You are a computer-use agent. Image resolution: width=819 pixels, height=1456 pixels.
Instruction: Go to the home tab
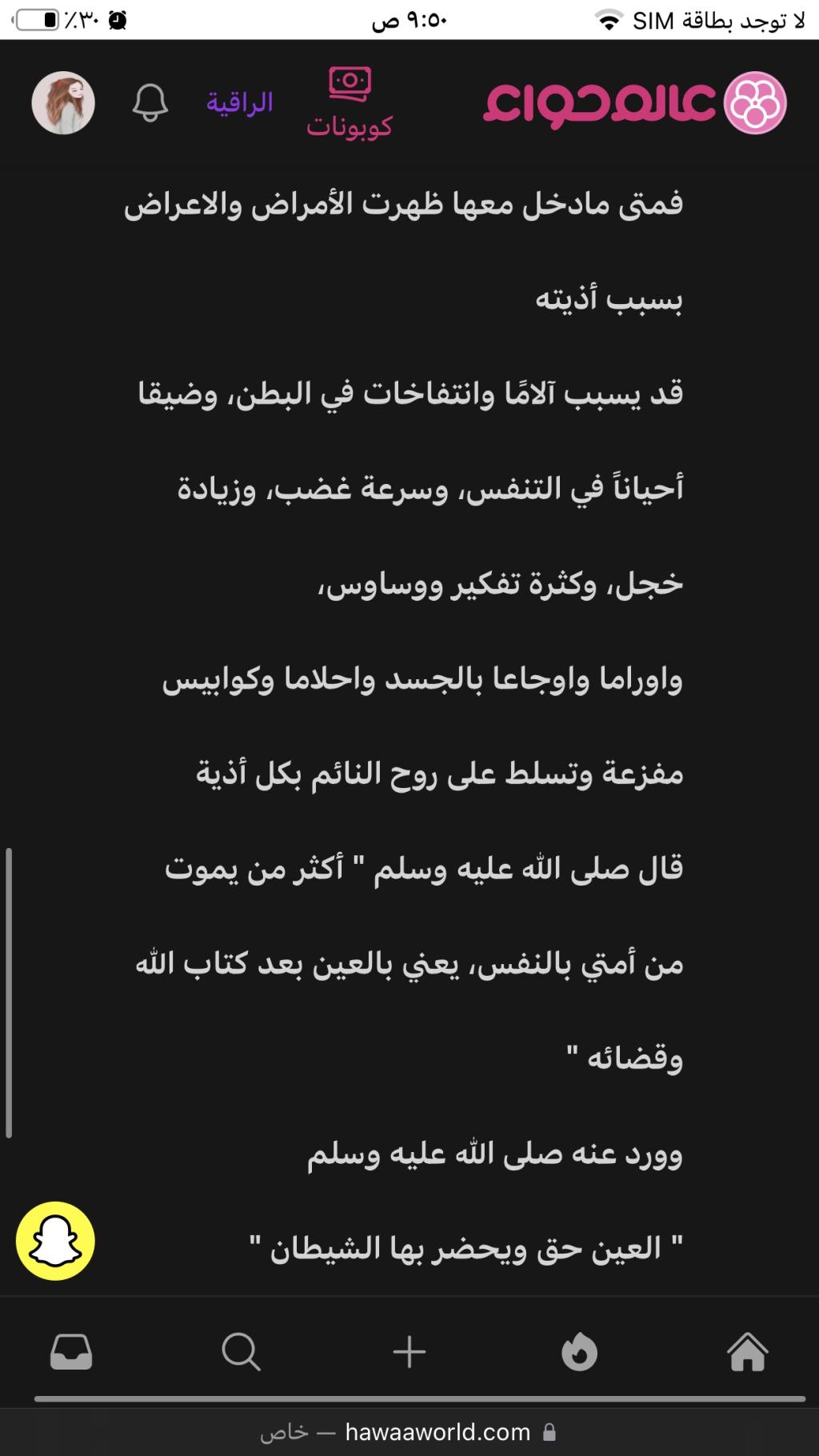[x=747, y=1352]
